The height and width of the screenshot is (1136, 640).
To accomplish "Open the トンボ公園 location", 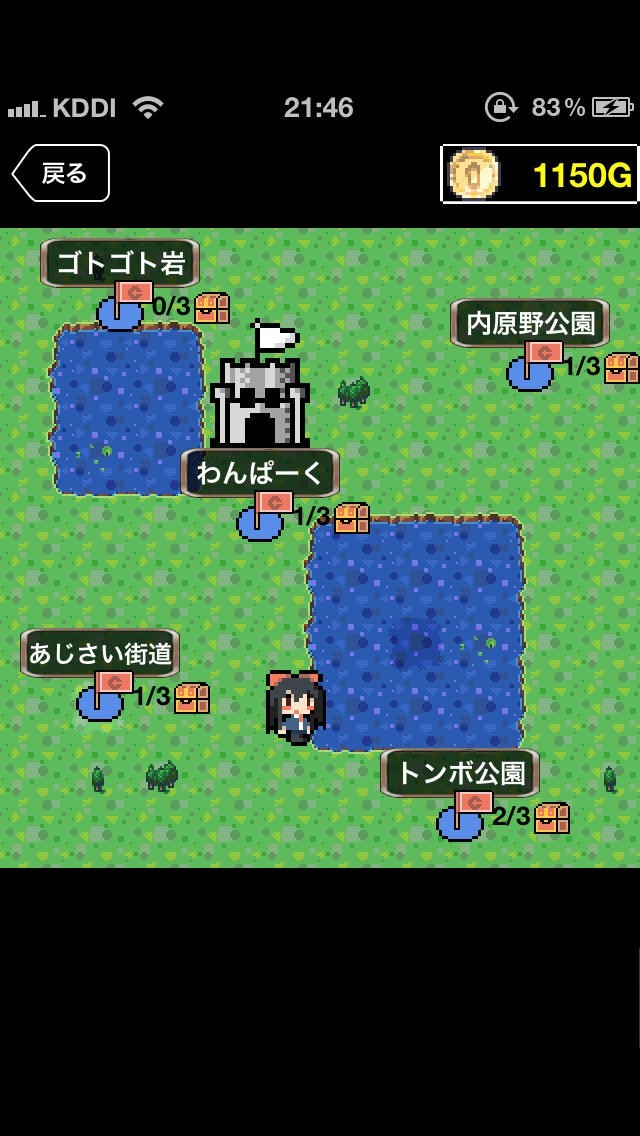I will pyautogui.click(x=460, y=773).
